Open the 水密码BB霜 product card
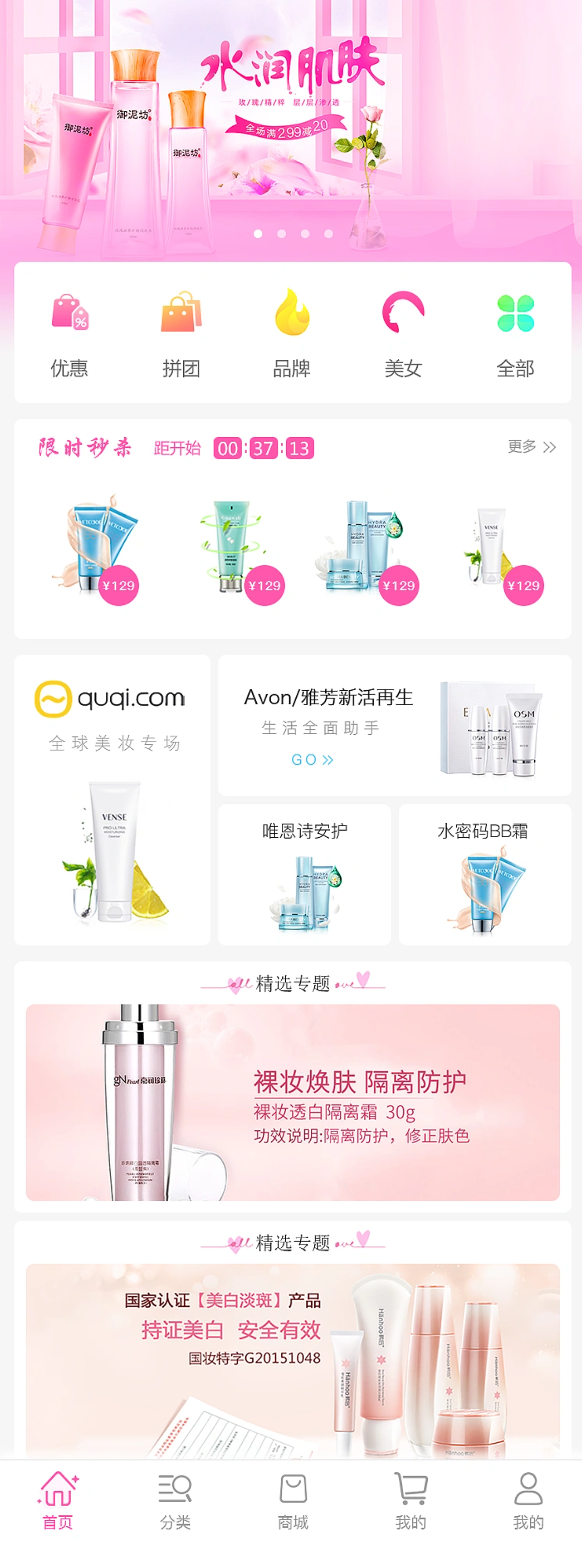Screen dimensions: 582x1568 click(x=485, y=874)
